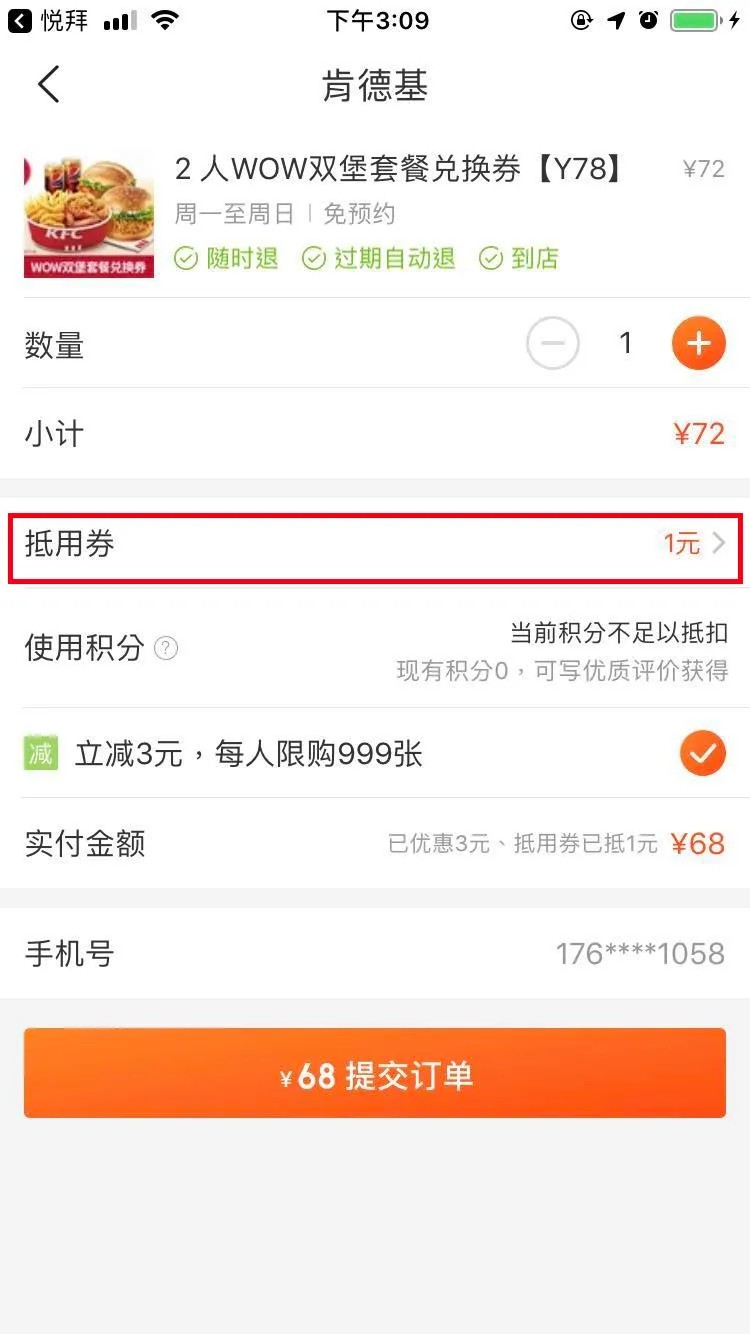Submit the order with ¥68 提交订单

375,1073
